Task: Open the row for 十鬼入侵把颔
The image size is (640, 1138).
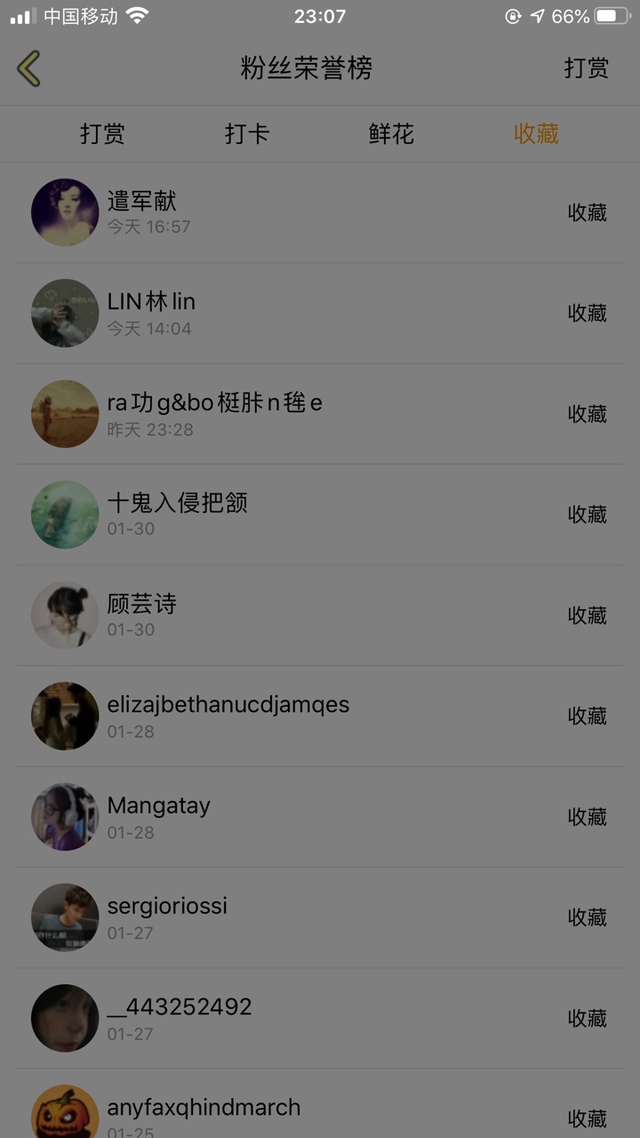Action: [320, 514]
